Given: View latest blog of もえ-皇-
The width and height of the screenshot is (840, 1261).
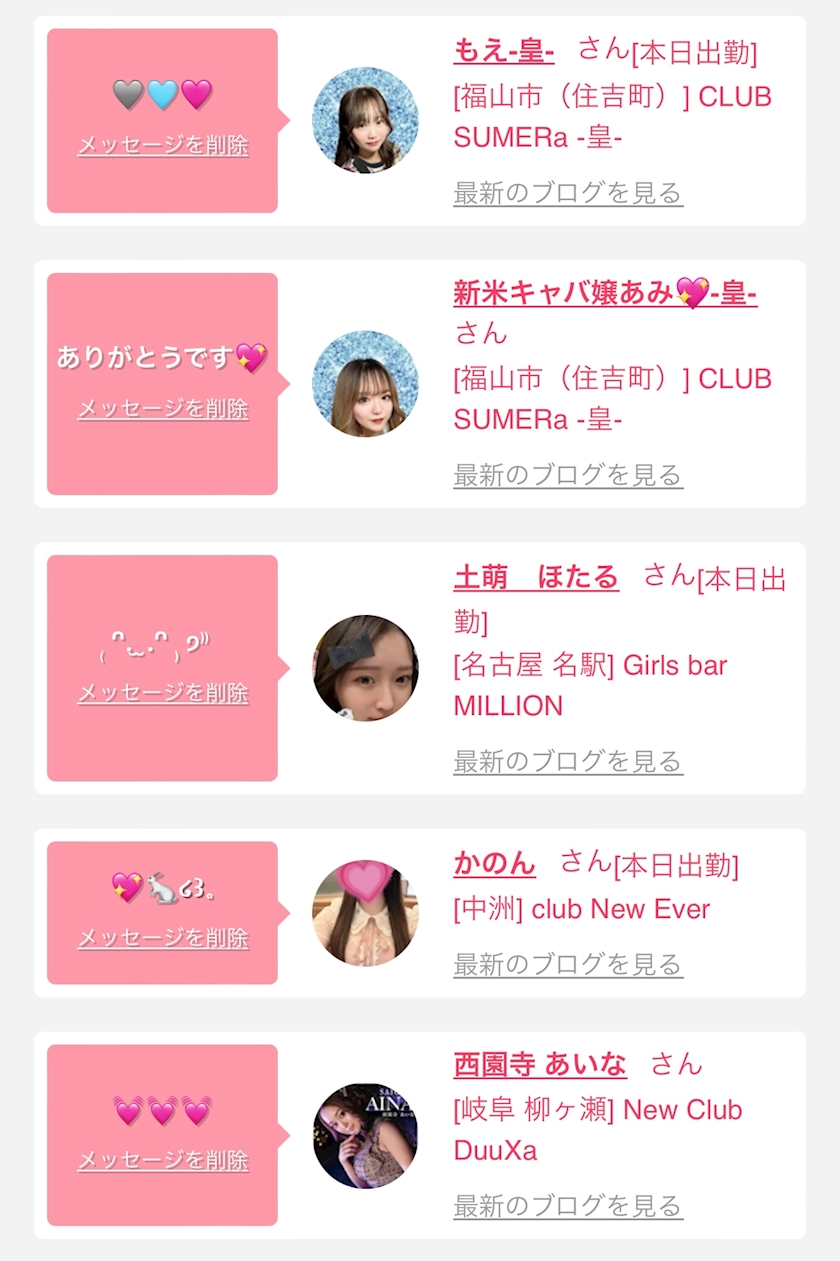Looking at the screenshot, I should (568, 192).
